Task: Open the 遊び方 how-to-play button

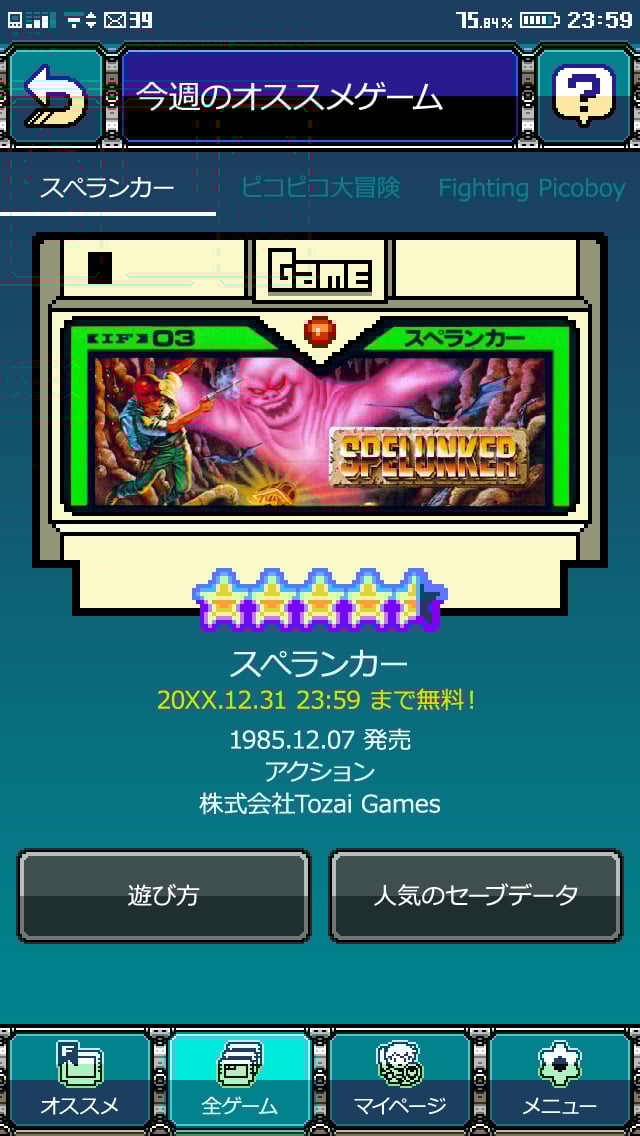Action: click(x=163, y=895)
